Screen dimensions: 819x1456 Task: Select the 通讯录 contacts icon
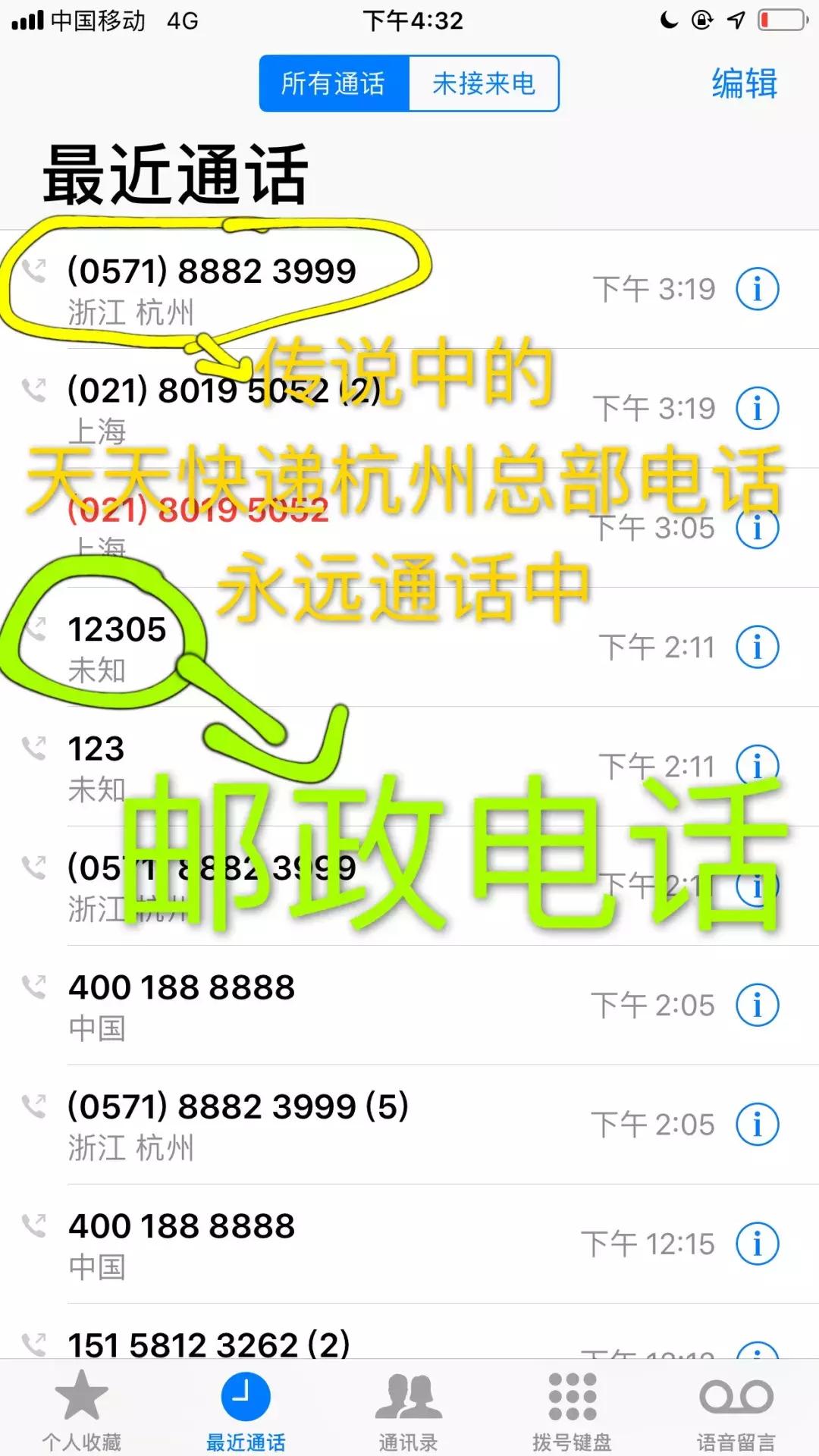tap(409, 1399)
